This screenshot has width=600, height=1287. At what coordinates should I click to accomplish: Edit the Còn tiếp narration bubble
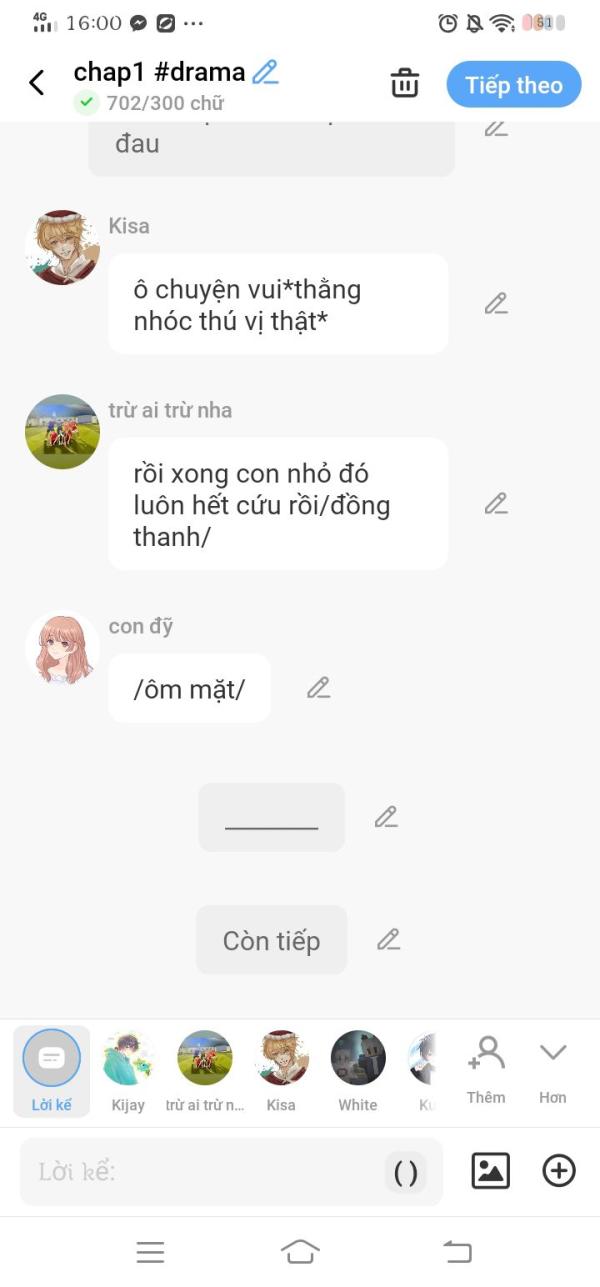pos(388,940)
